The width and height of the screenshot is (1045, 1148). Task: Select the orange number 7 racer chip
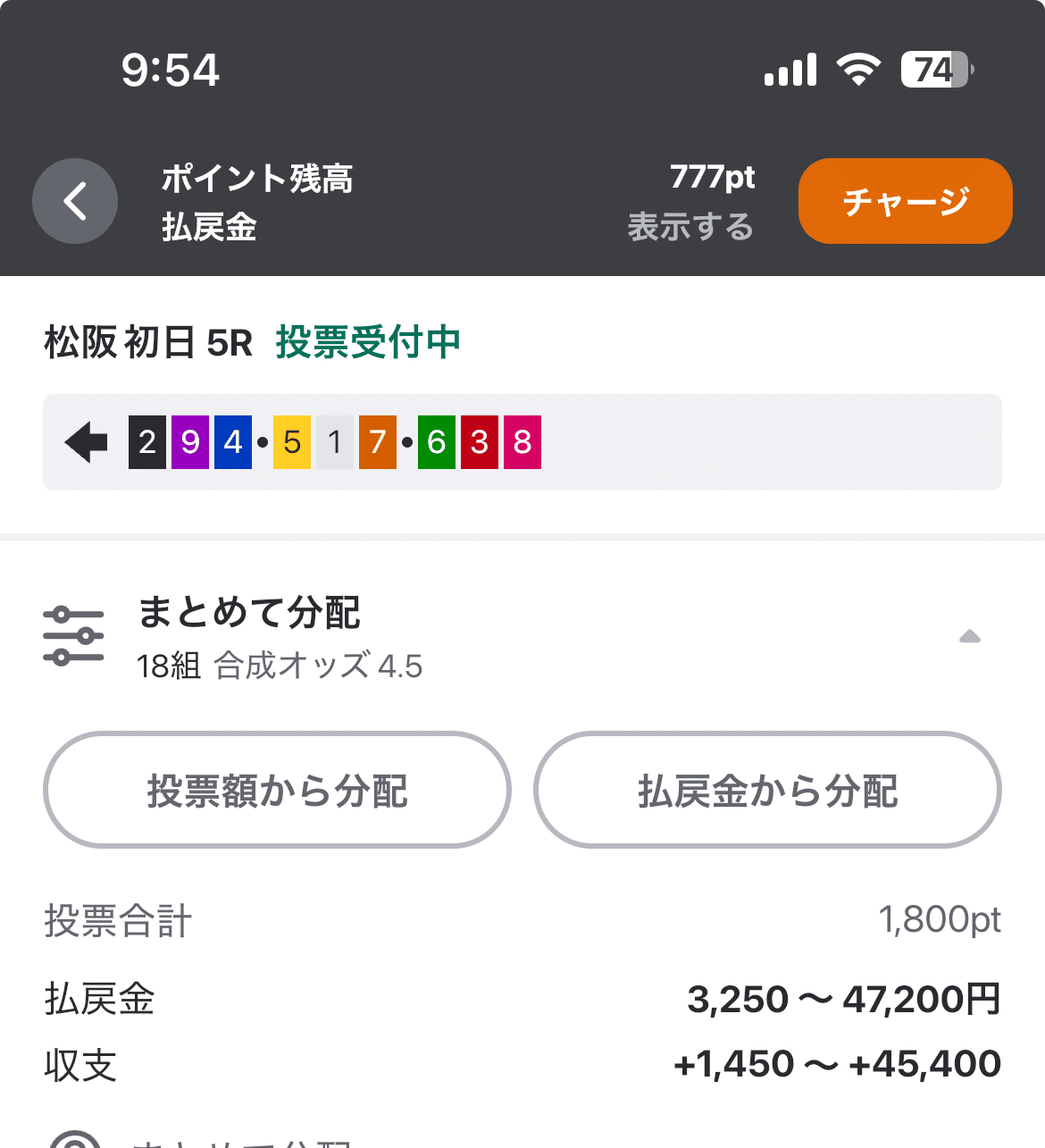tap(377, 441)
